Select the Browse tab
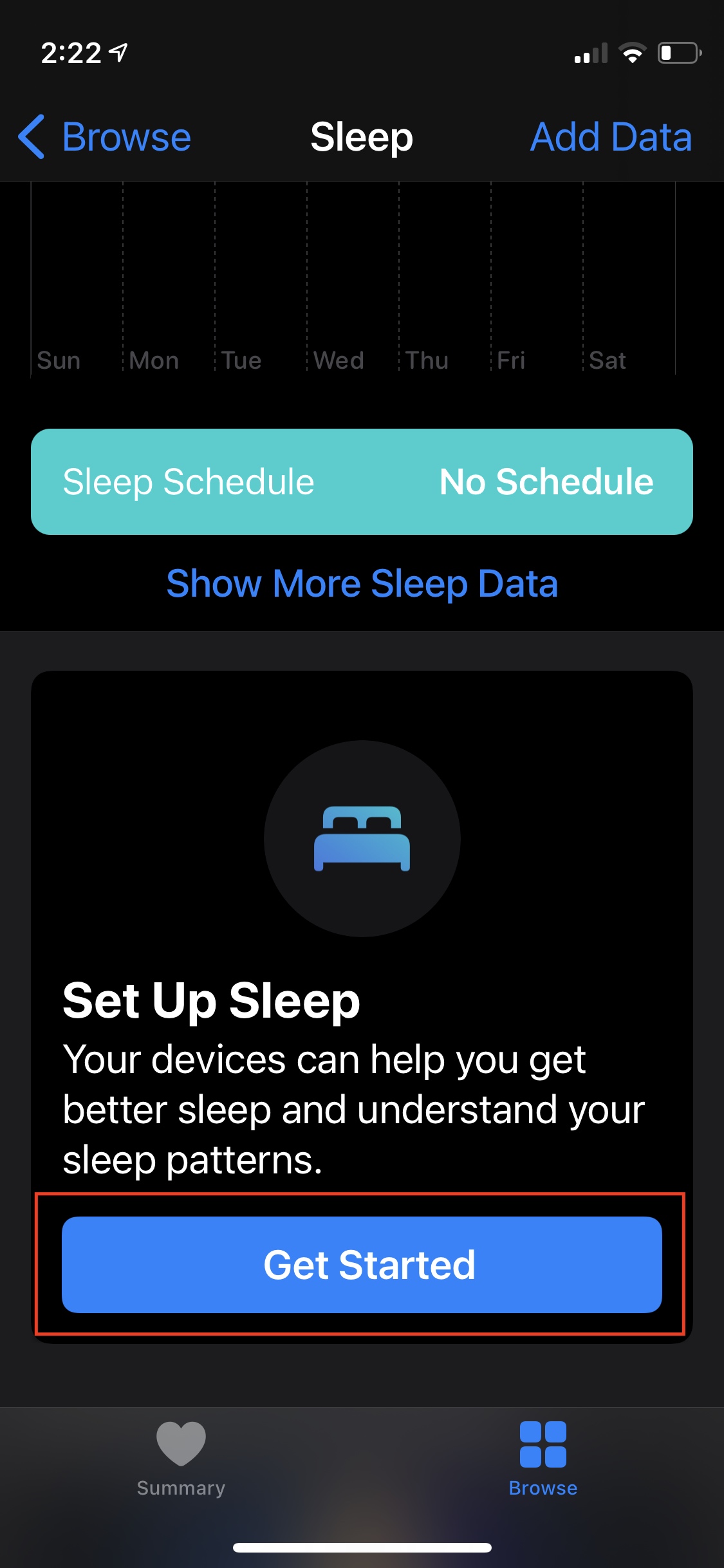 tap(543, 1460)
